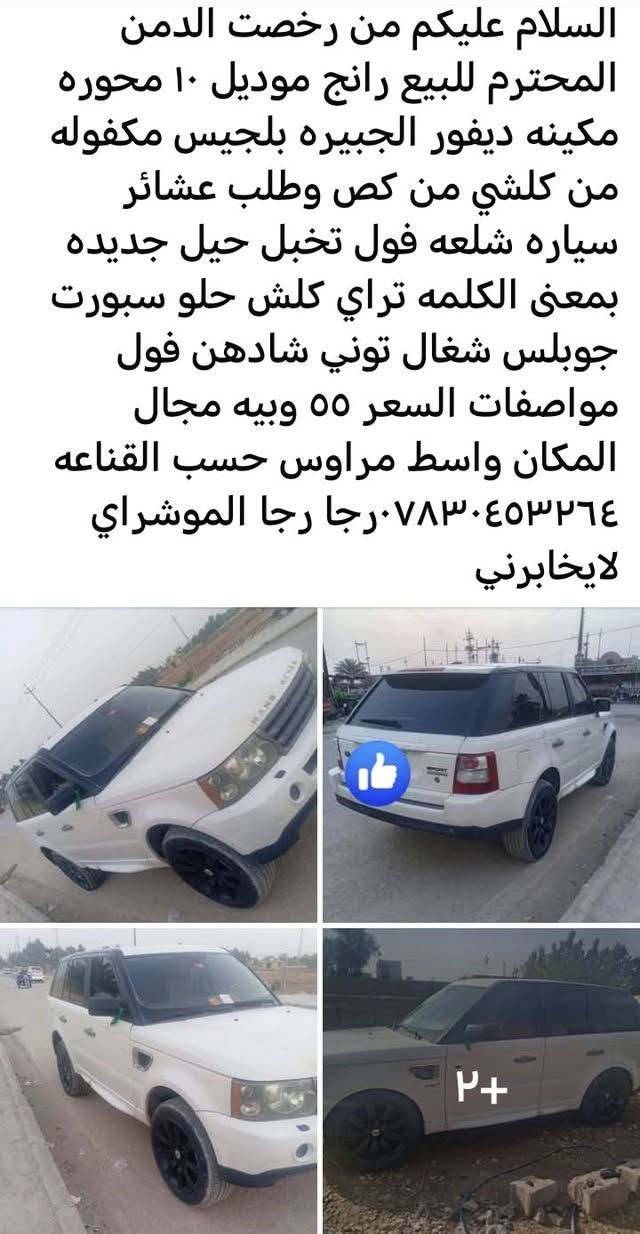Viewport: 640px width, 1234px height.
Task: Open the tilted front-view photo of the white SUV
Action: pyautogui.click(x=158, y=764)
